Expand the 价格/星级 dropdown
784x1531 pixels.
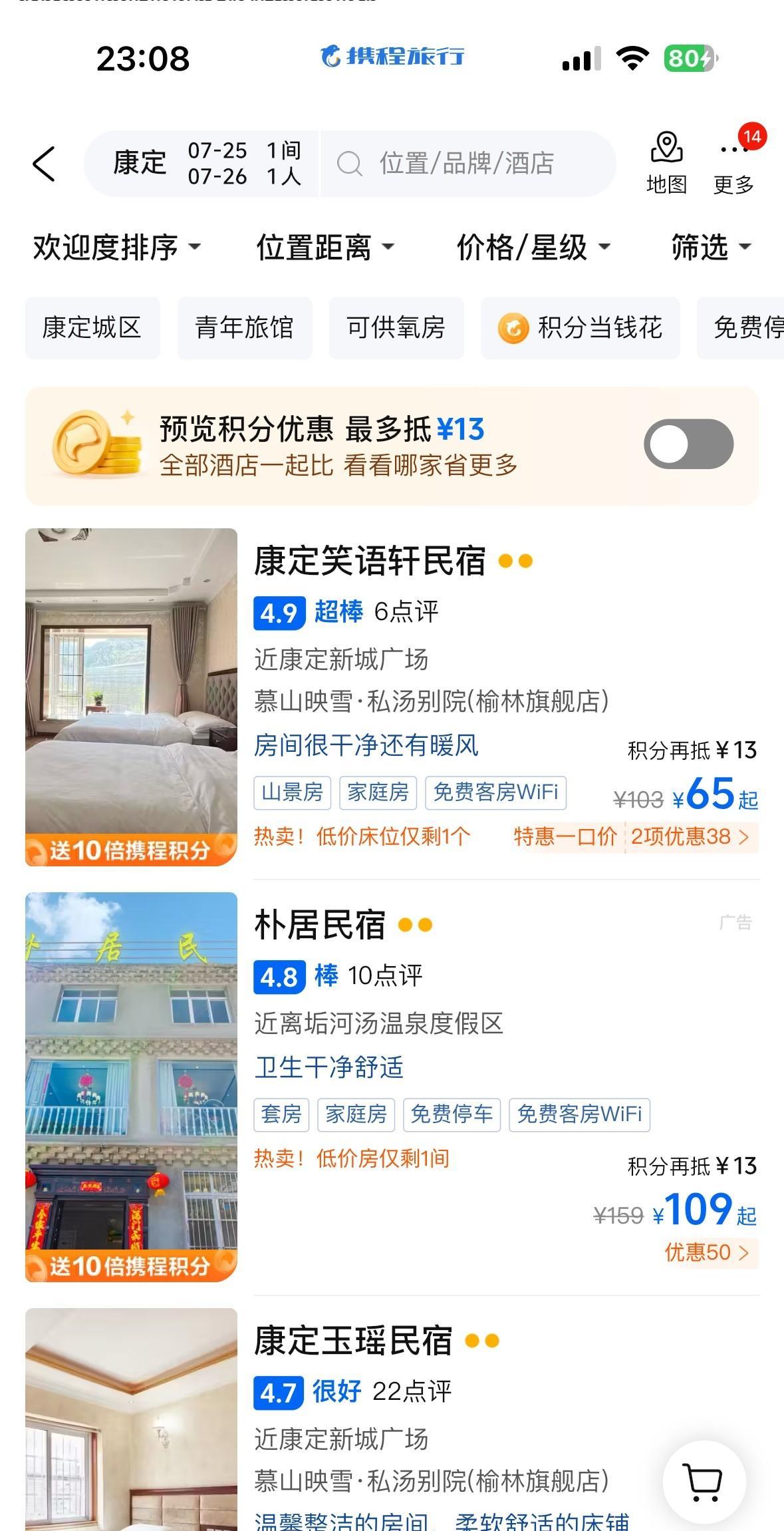532,248
